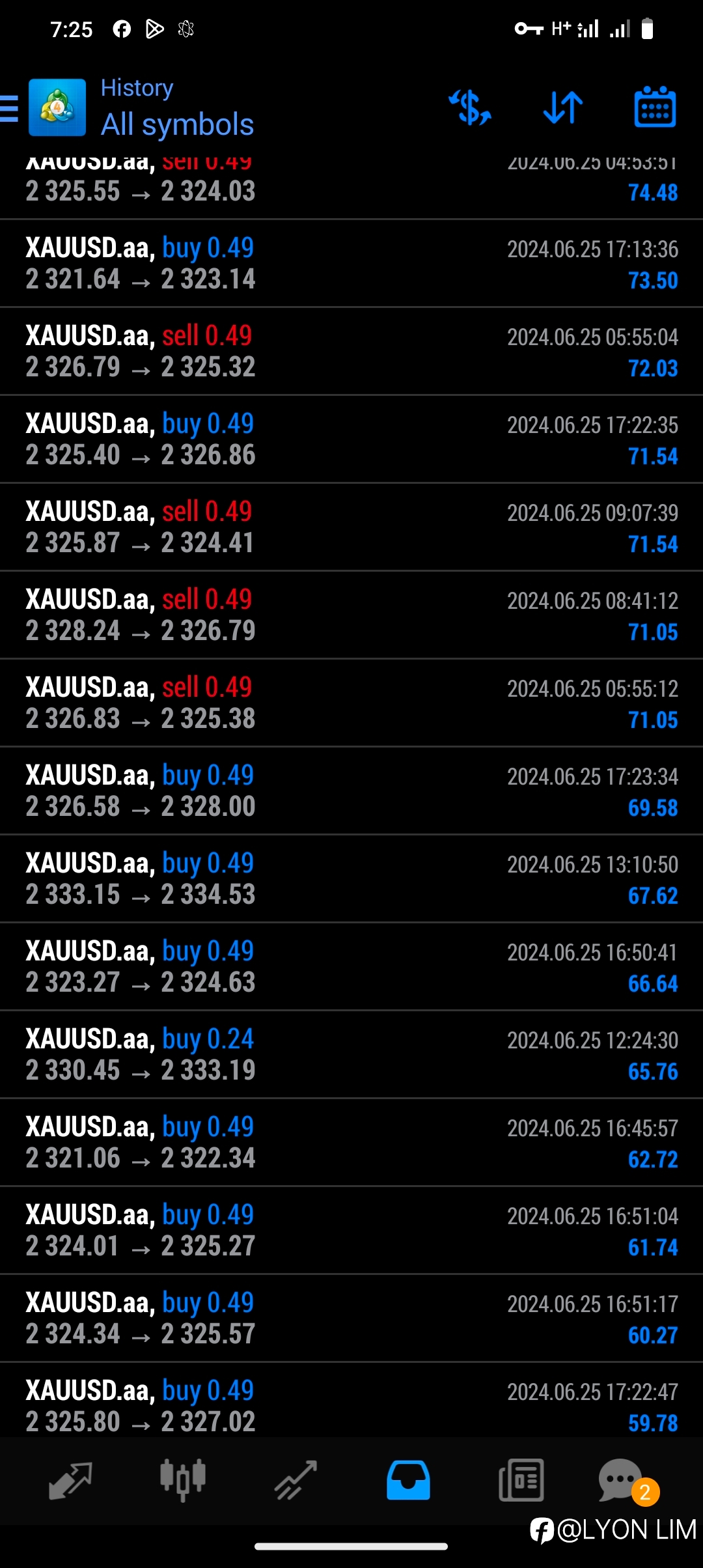
Task: Open the calendar date range picker
Action: click(655, 107)
